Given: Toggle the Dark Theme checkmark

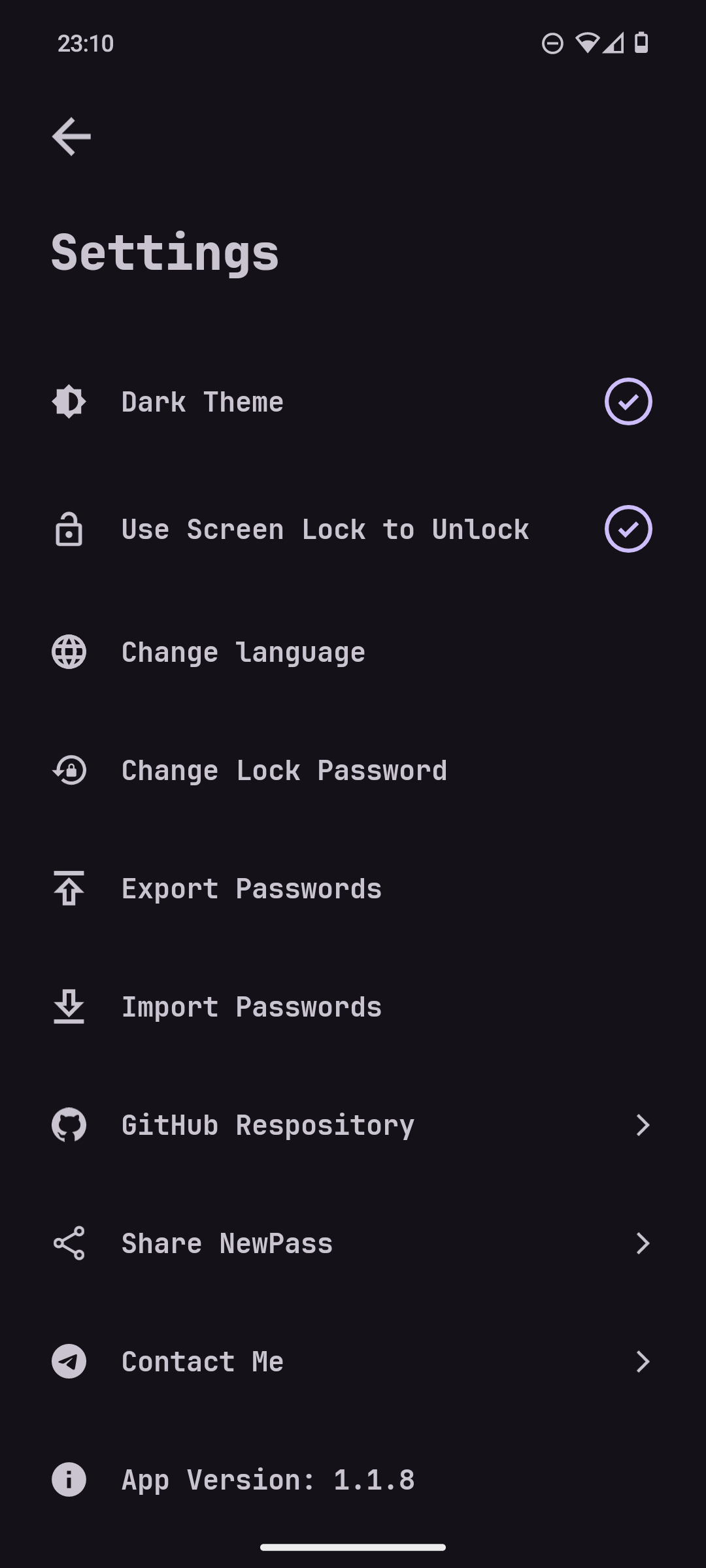Looking at the screenshot, I should click(628, 402).
